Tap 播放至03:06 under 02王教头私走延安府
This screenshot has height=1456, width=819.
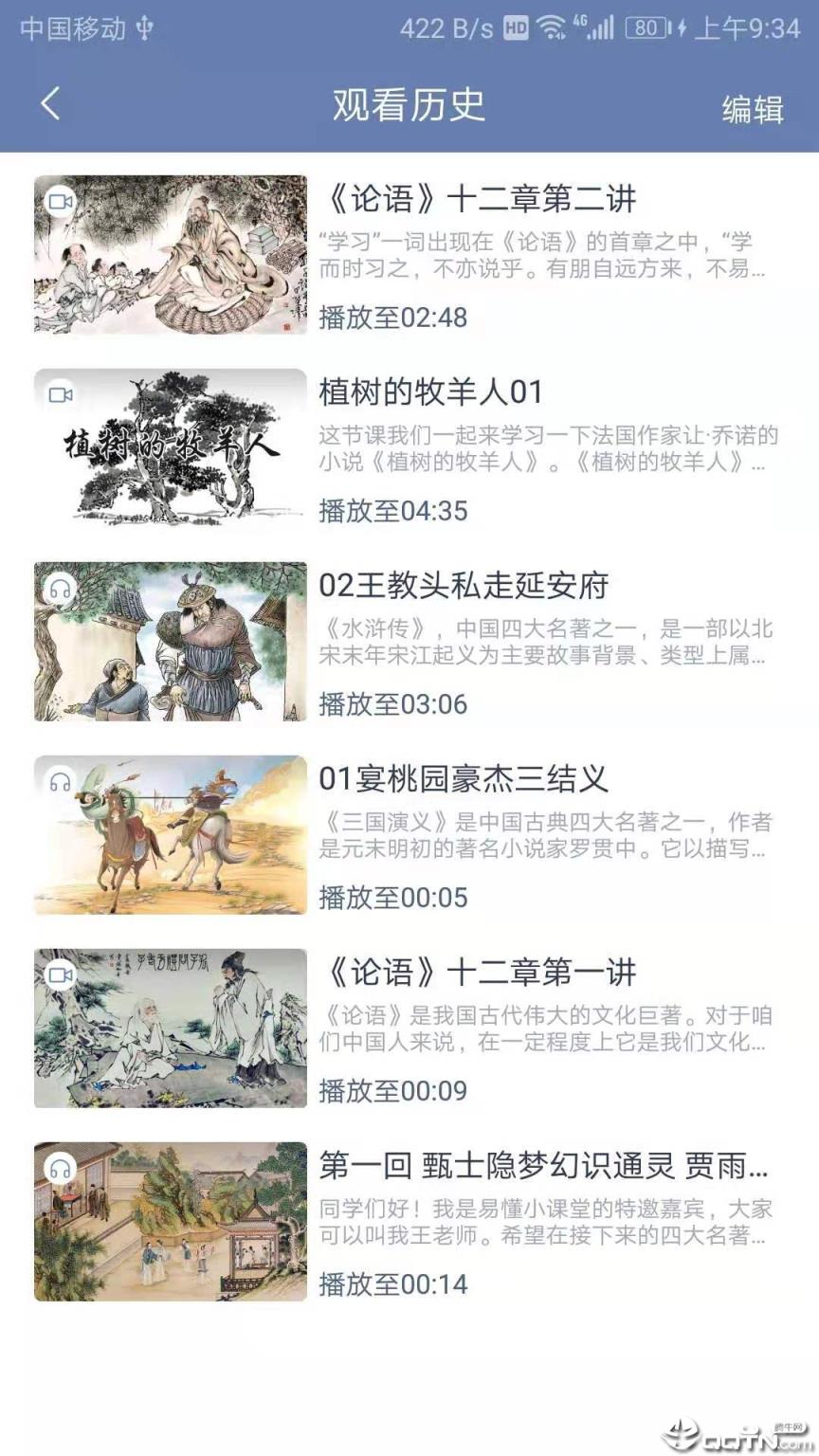[x=392, y=705]
